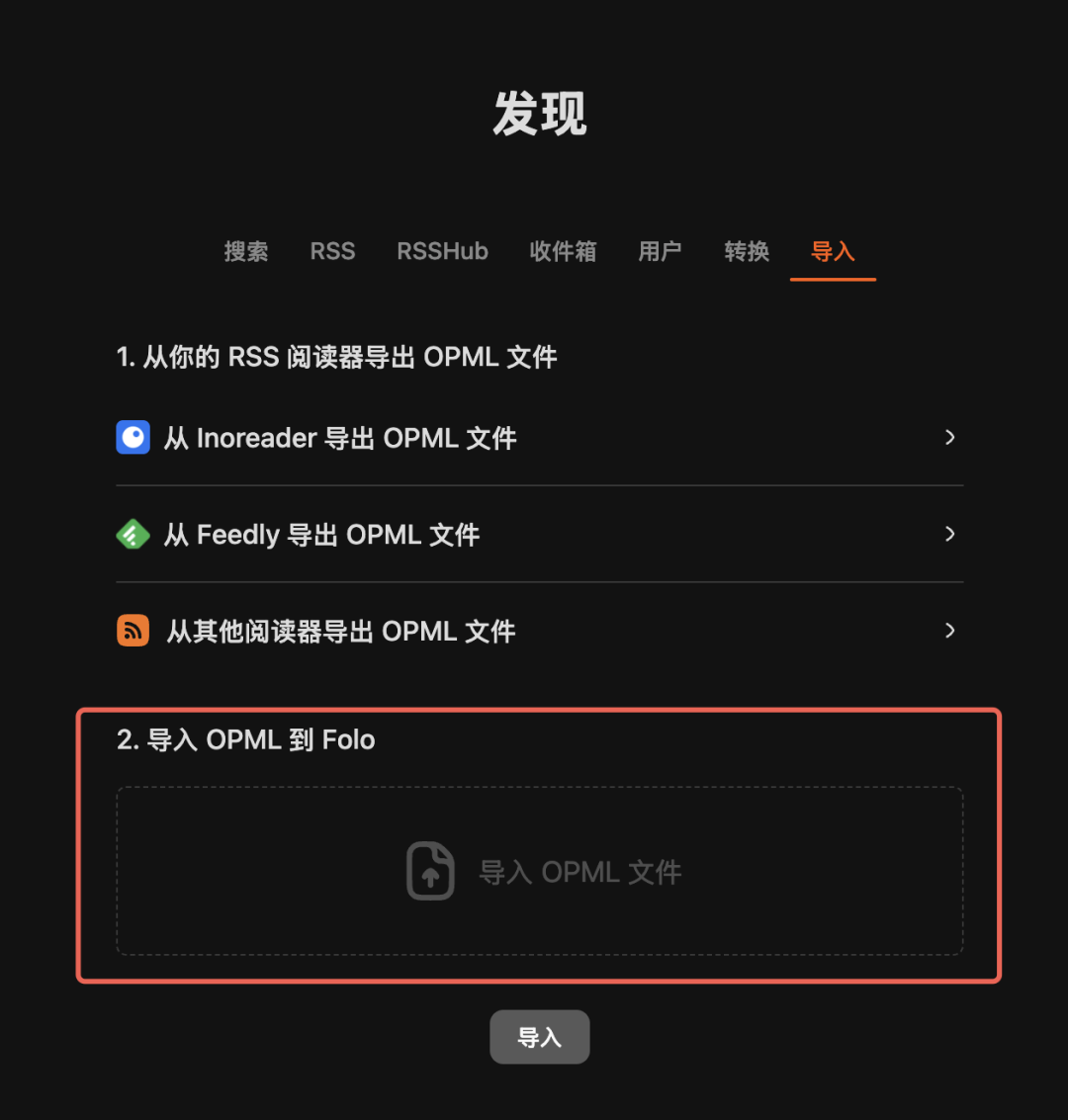Viewport: 1068px width, 1120px height.
Task: Select the 导入 tab
Action: pos(833,251)
